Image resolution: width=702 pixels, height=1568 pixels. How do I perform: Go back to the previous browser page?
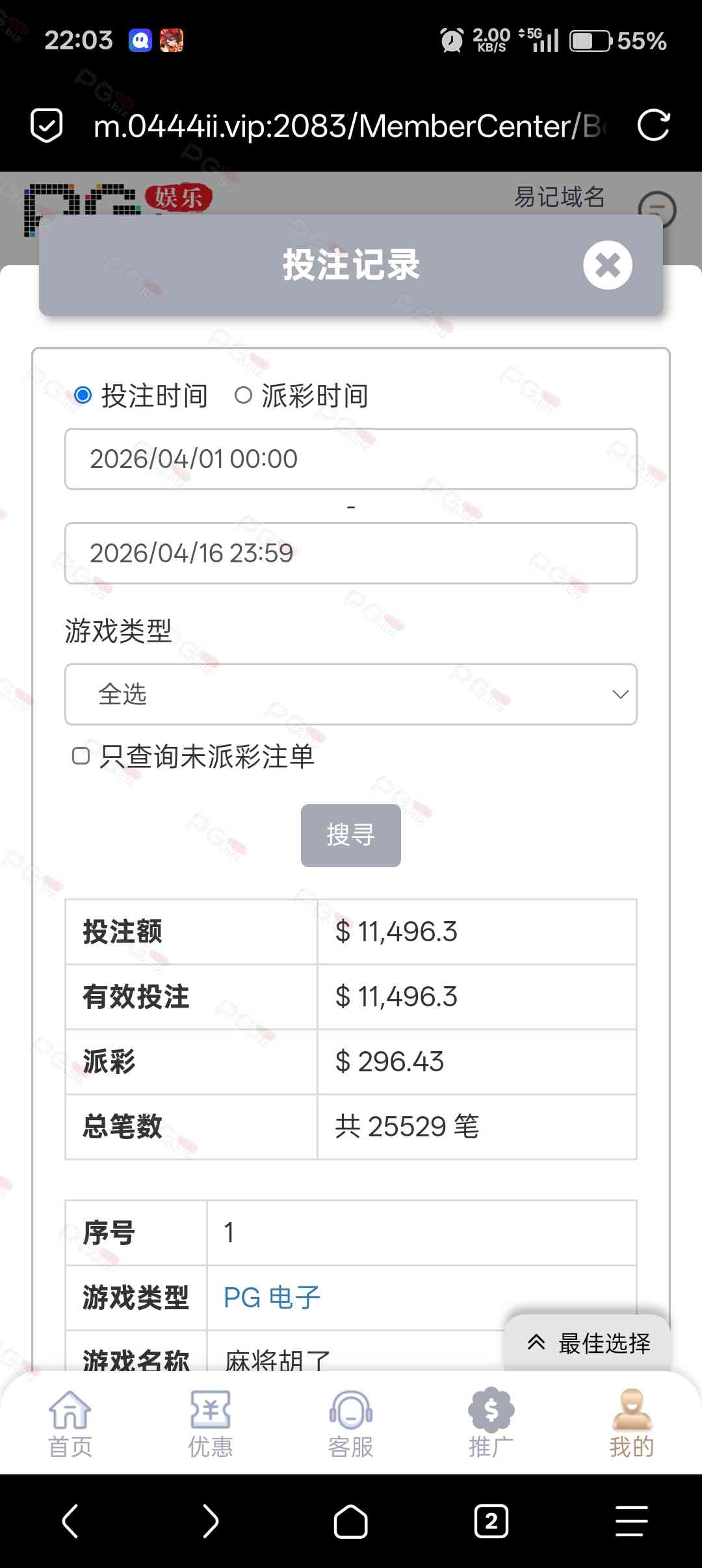70,1521
